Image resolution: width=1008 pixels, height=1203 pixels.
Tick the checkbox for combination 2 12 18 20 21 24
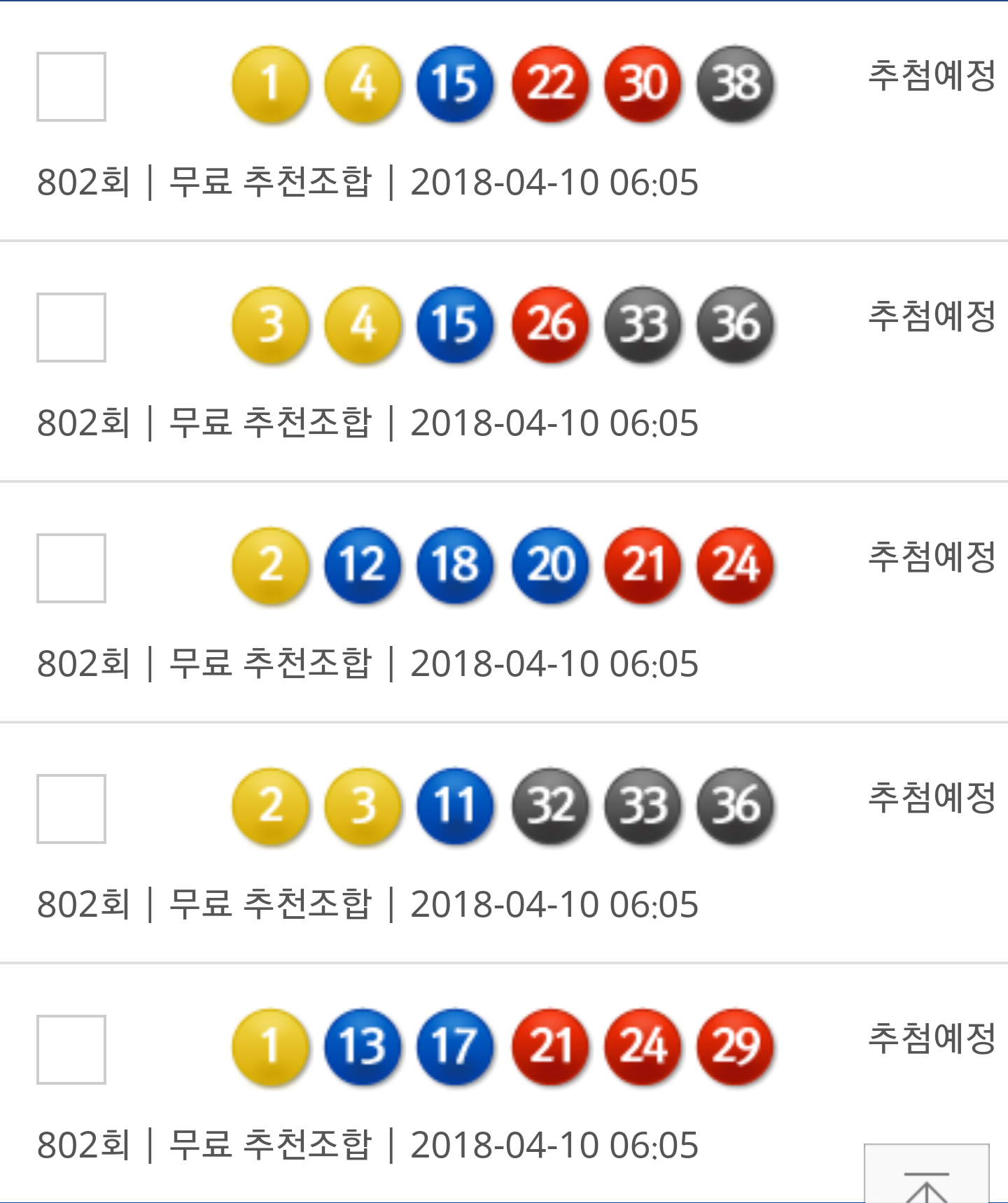pos(71,568)
